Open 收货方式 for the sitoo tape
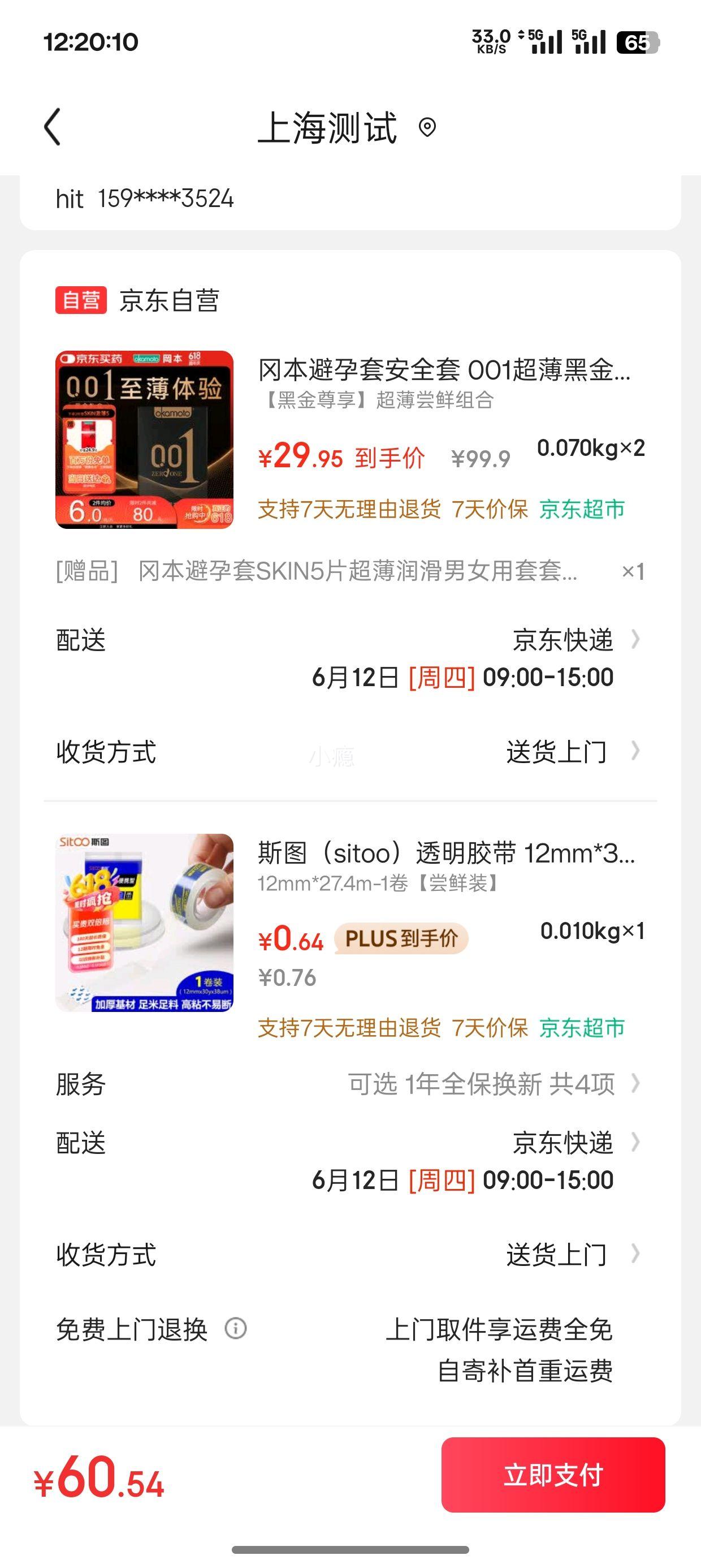 [x=350, y=1255]
